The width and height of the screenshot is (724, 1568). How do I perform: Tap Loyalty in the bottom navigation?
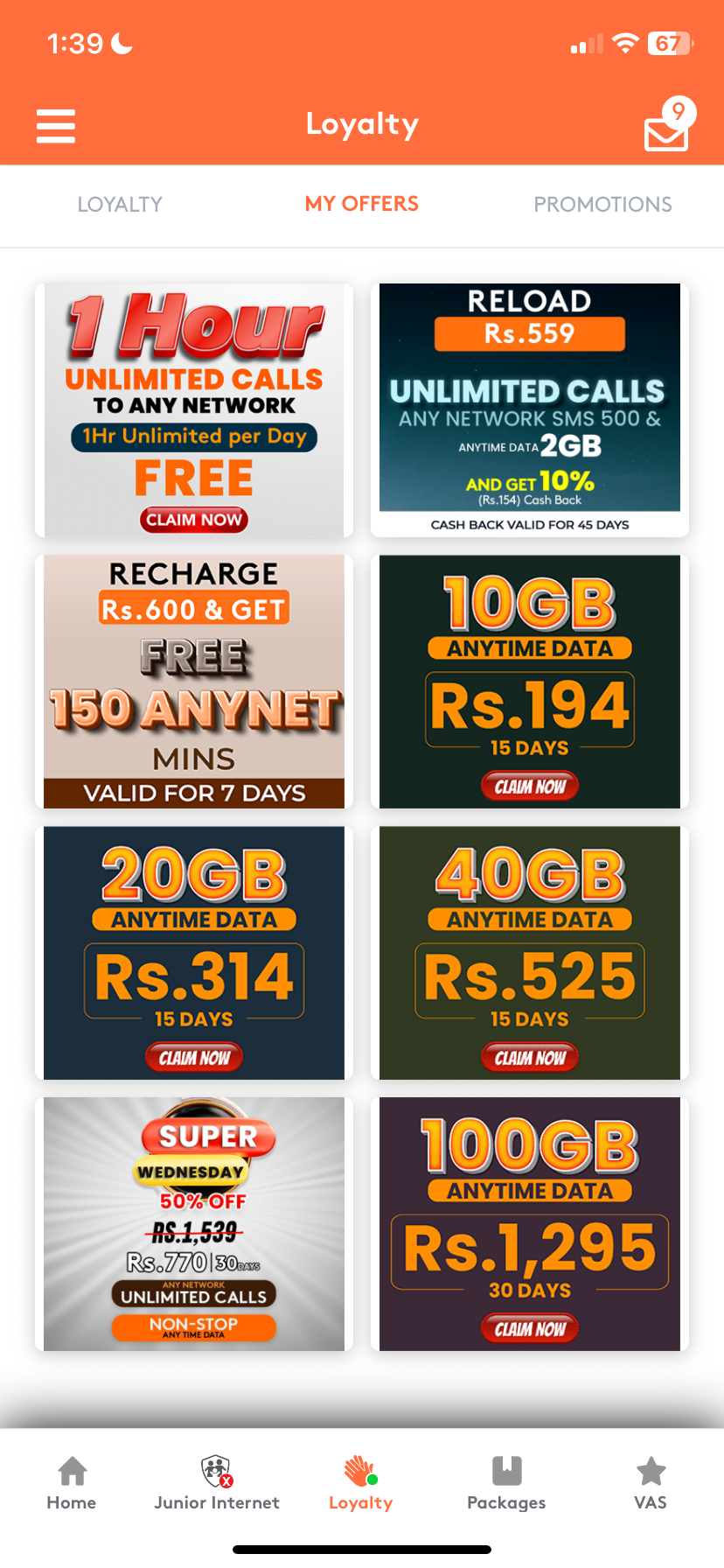tap(361, 1483)
